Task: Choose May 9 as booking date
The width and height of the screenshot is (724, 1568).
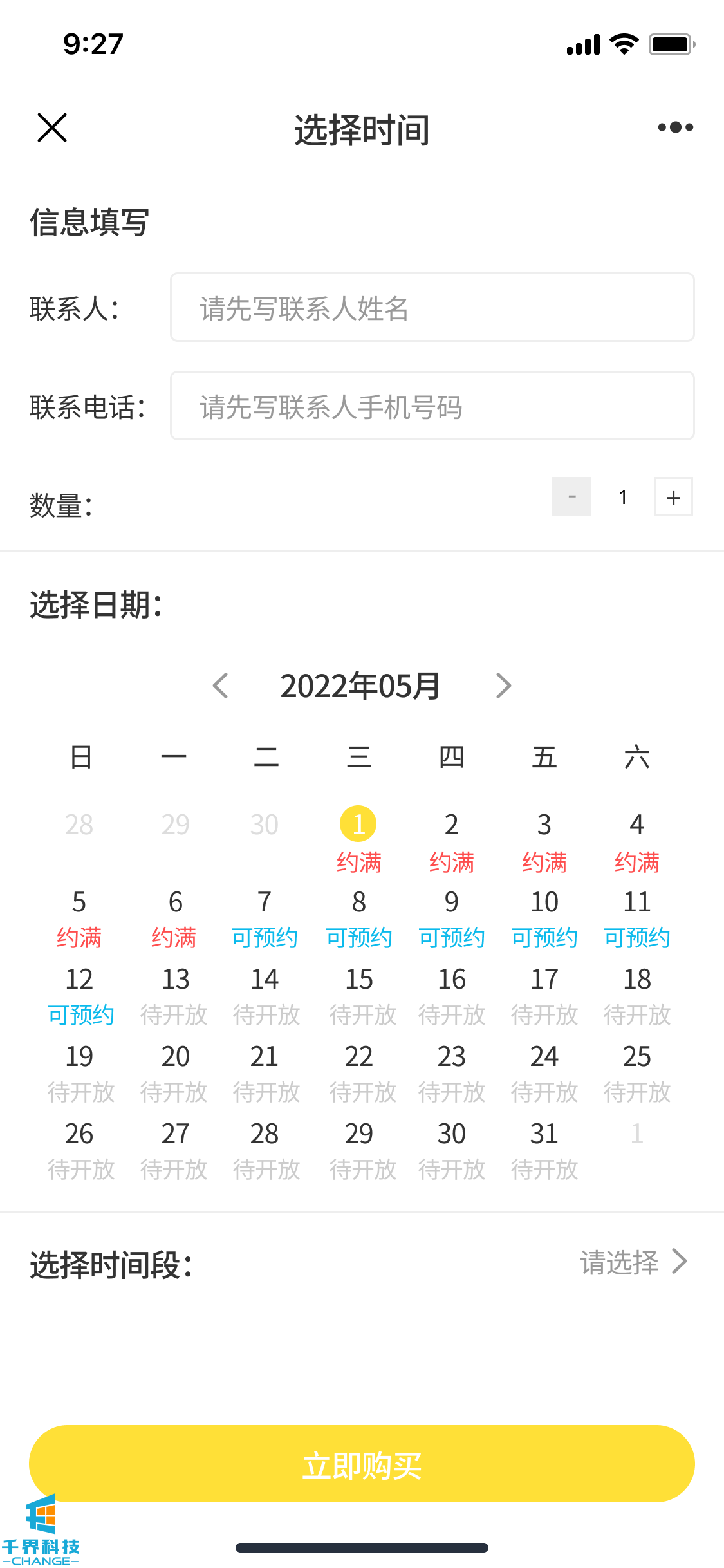Action: click(x=452, y=918)
